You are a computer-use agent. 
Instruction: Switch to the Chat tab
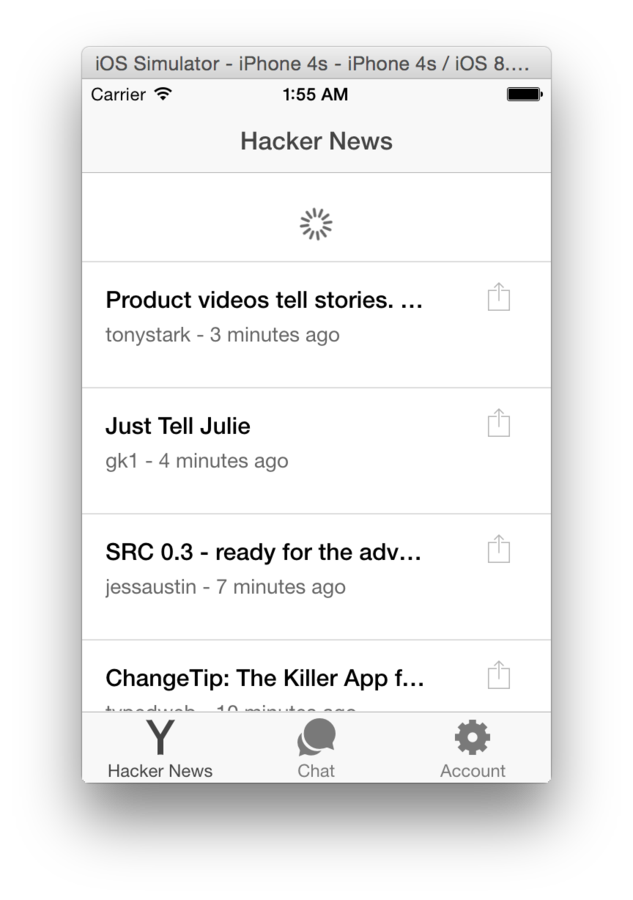tap(316, 748)
